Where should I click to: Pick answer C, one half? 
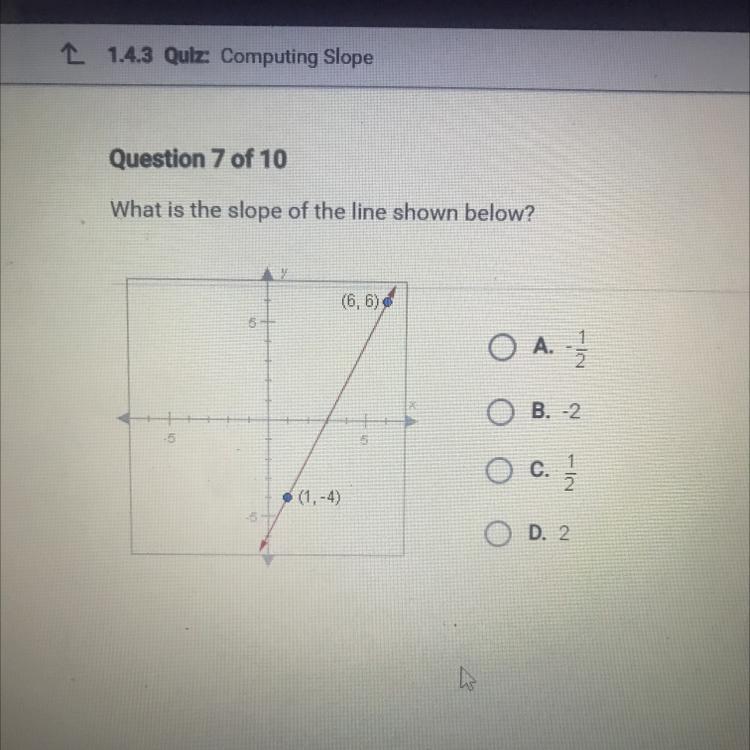point(502,472)
